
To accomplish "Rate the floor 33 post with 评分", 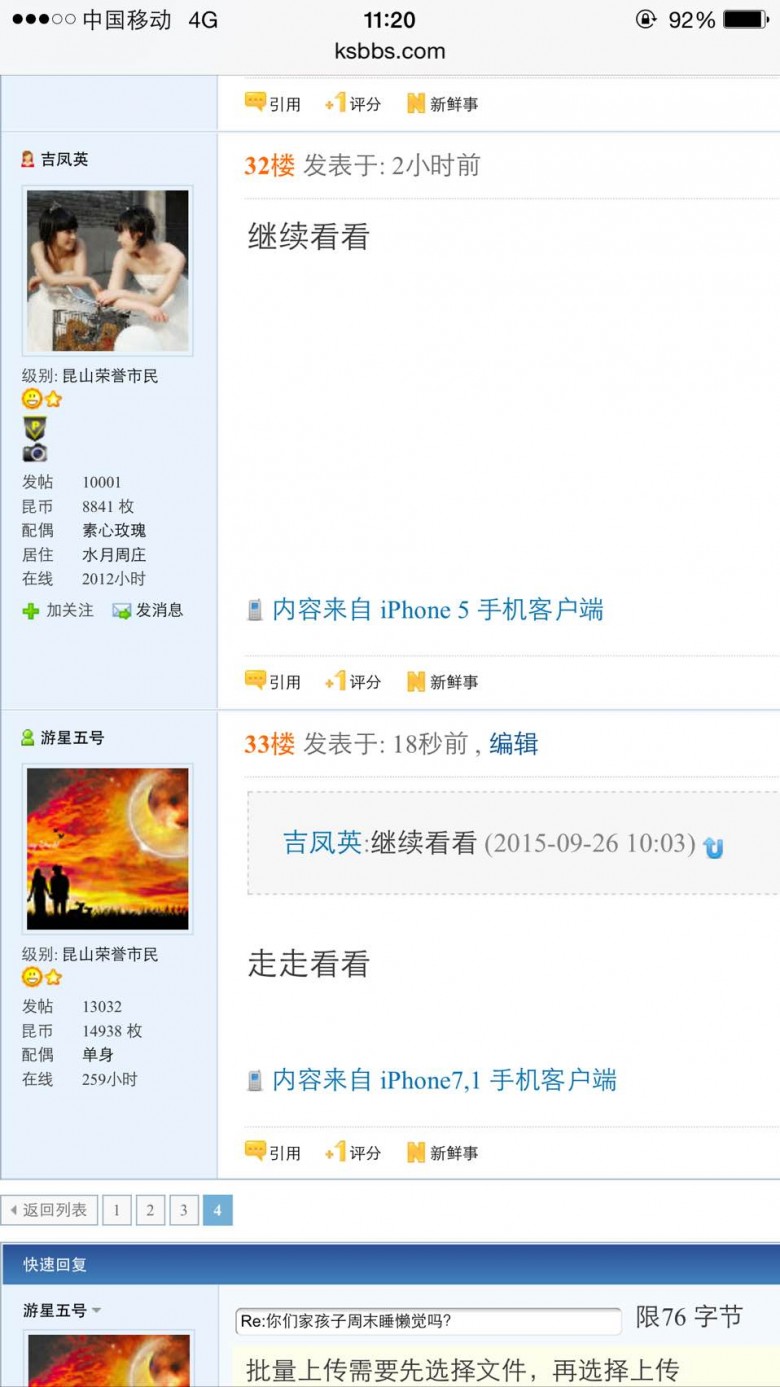I will pos(353,1153).
